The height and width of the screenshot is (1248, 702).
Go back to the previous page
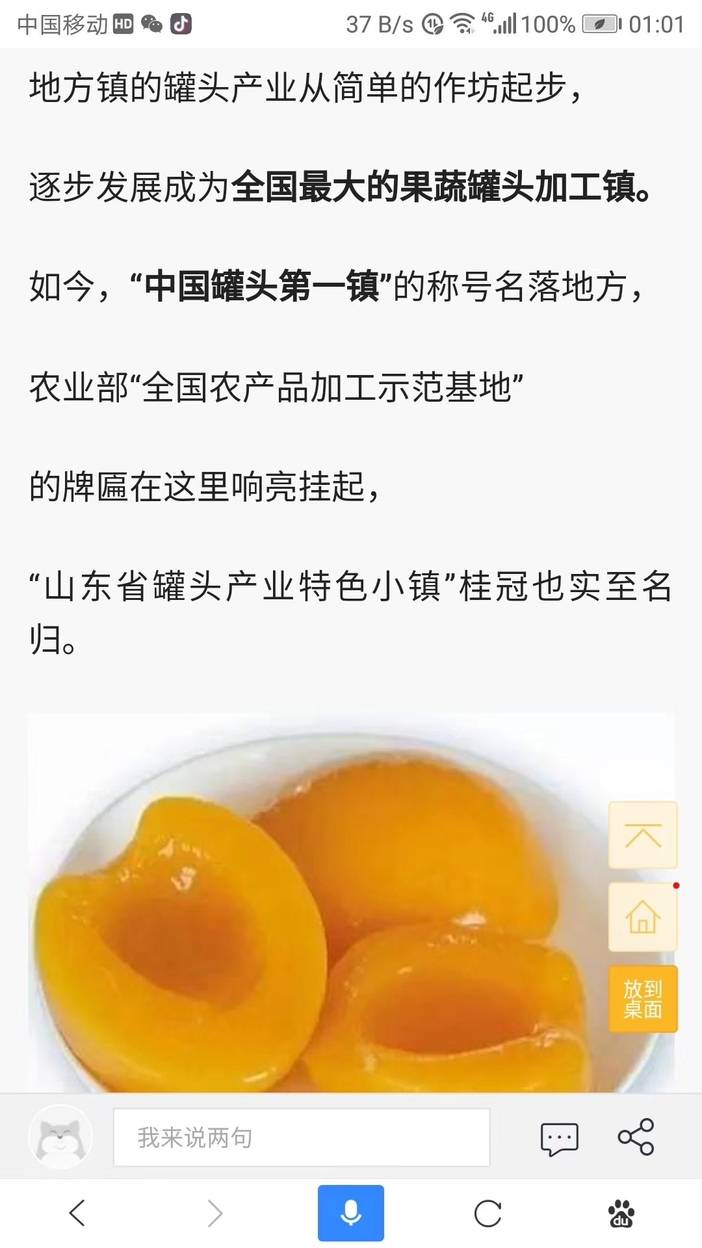coord(77,1213)
